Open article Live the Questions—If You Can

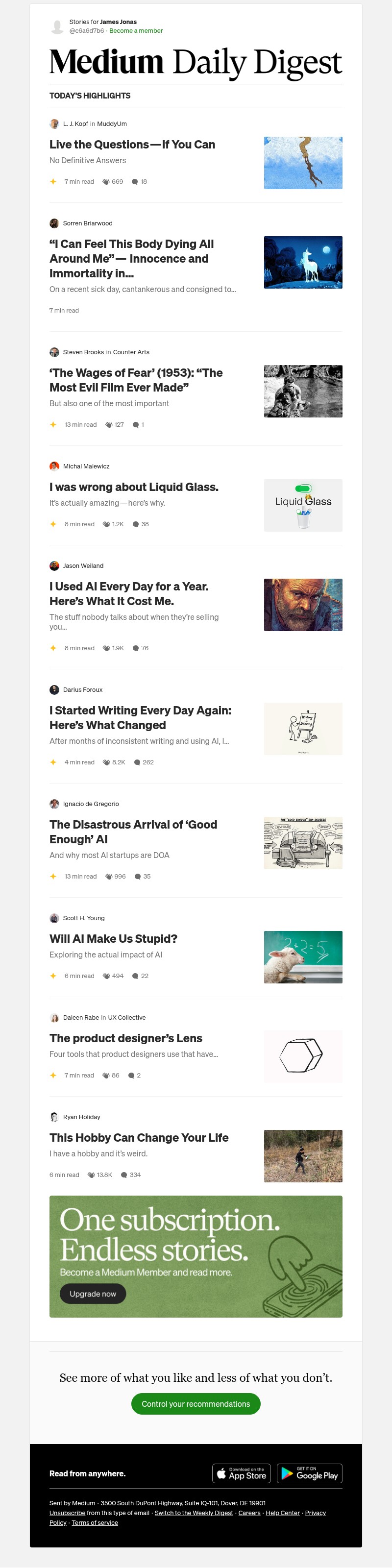(132, 144)
